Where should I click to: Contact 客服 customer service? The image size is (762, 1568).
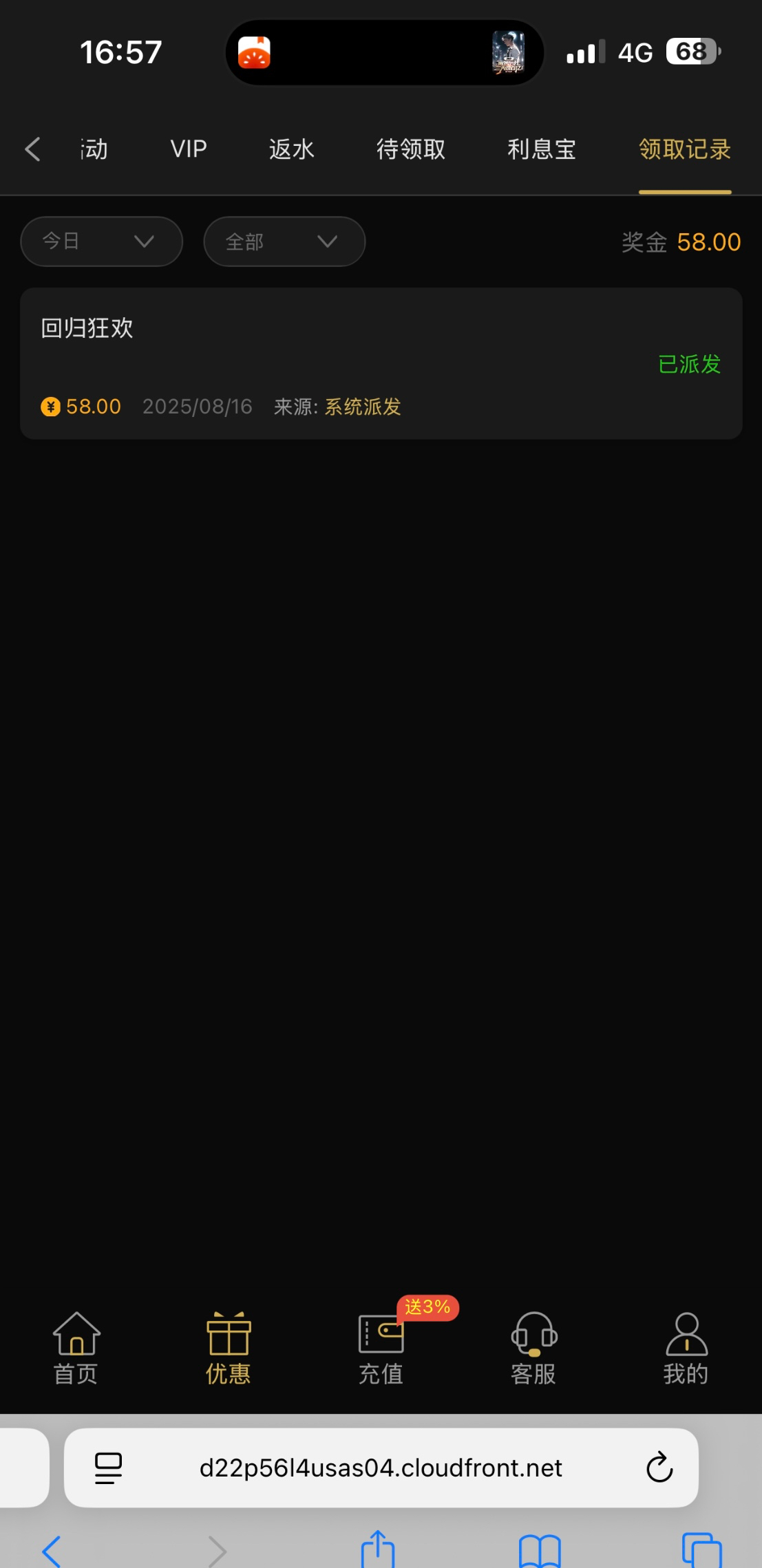click(533, 1347)
